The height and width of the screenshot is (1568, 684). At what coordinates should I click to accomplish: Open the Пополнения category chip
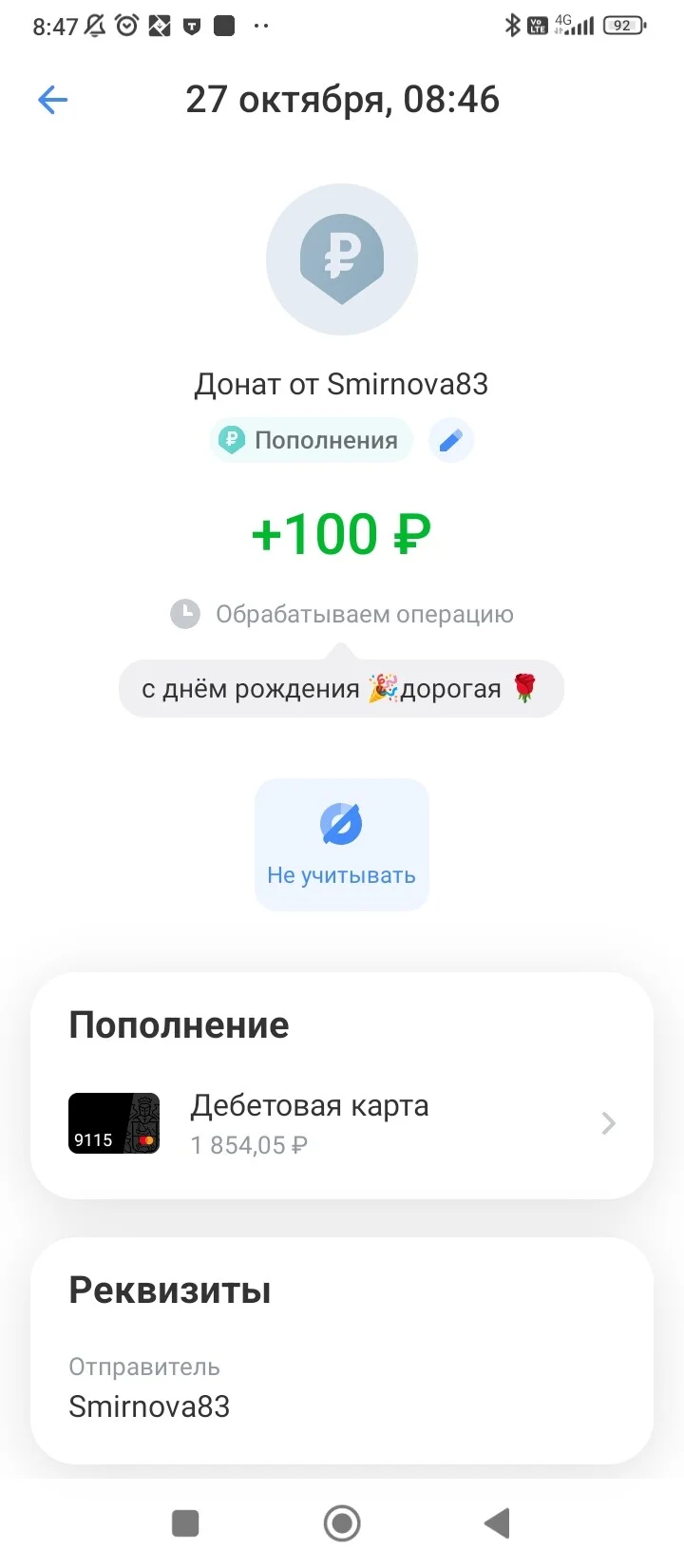(x=311, y=440)
